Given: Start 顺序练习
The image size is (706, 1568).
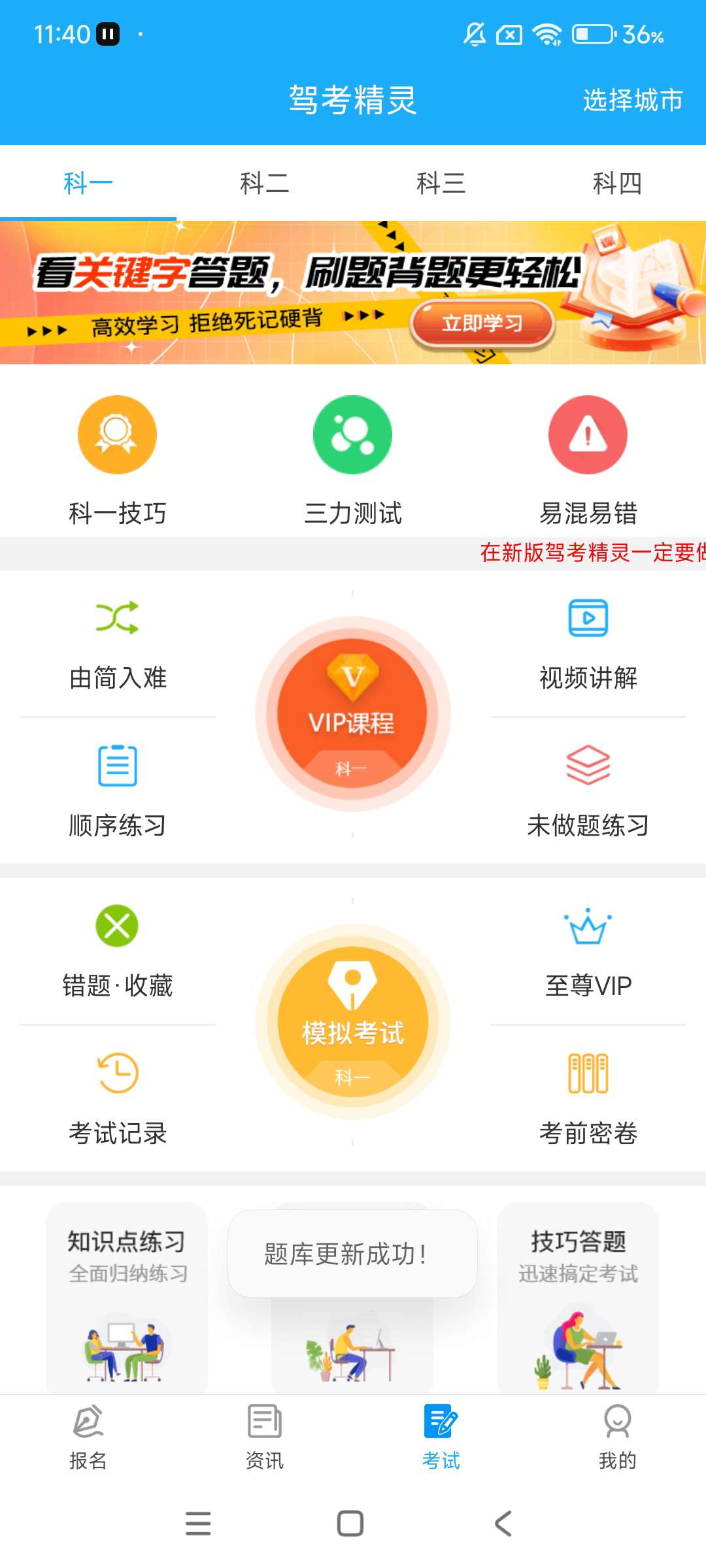Looking at the screenshot, I should pos(118,791).
